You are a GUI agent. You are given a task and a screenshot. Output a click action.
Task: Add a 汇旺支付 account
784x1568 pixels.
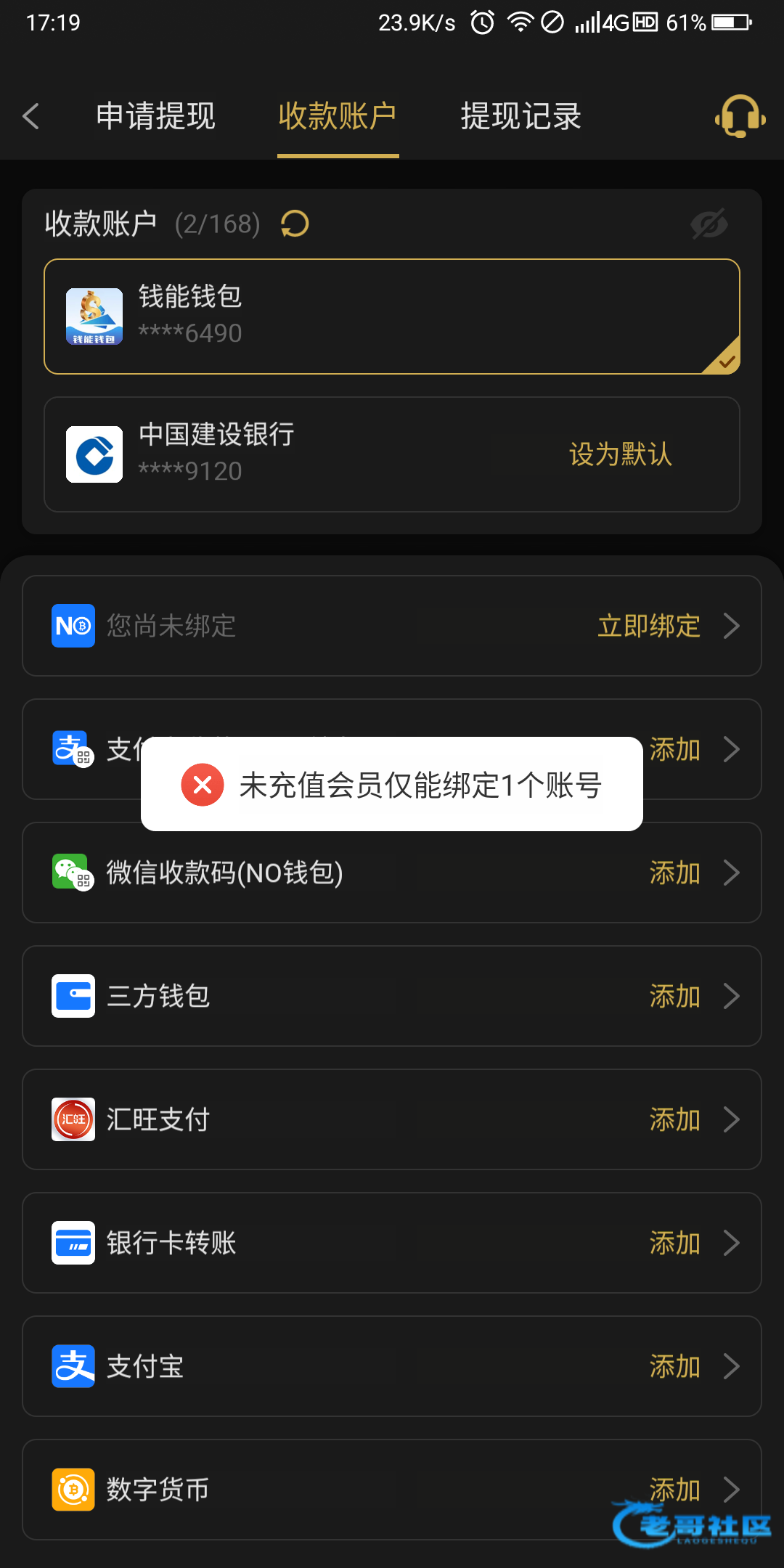click(674, 1119)
